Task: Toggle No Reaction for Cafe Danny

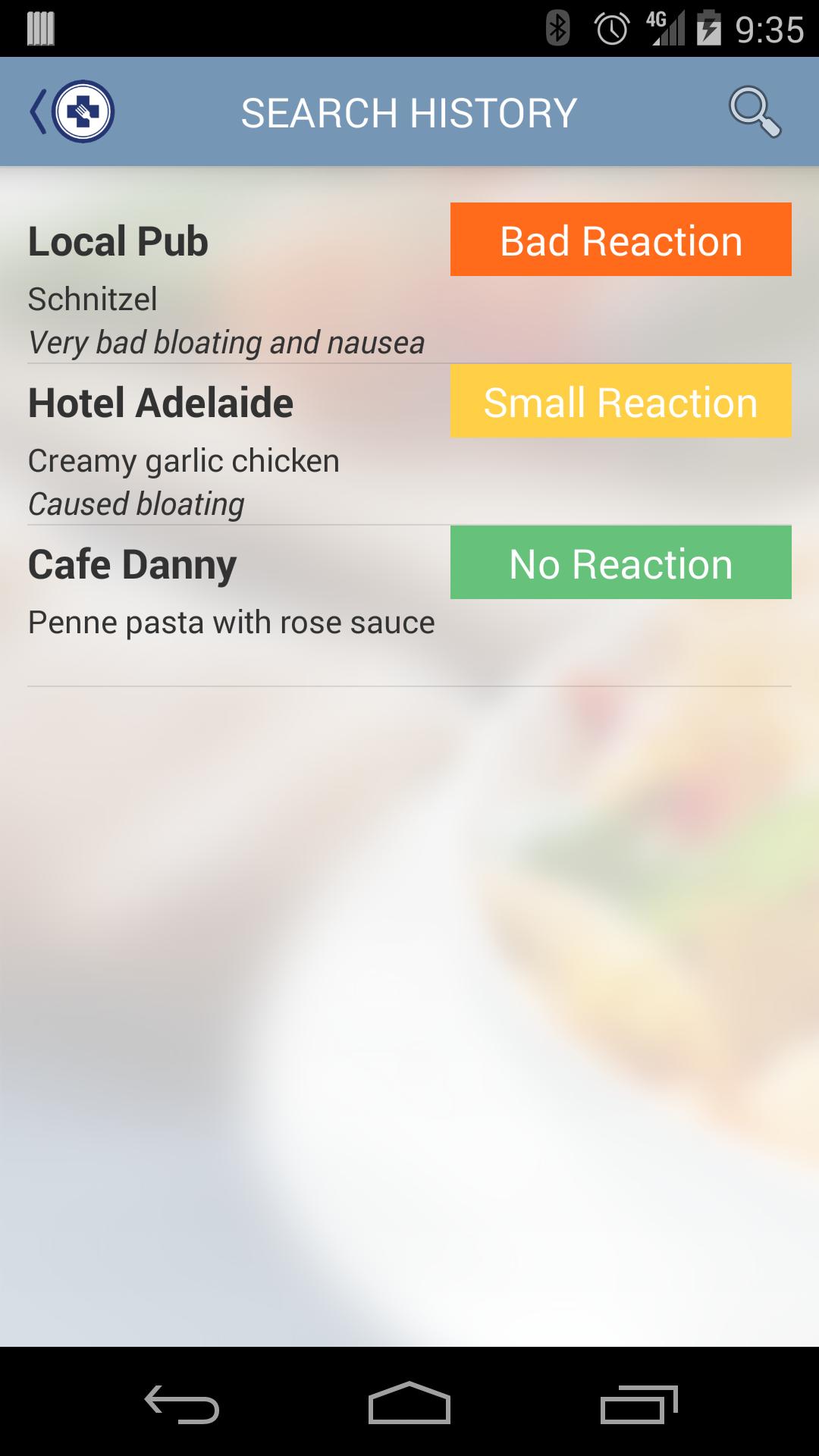Action: (620, 563)
